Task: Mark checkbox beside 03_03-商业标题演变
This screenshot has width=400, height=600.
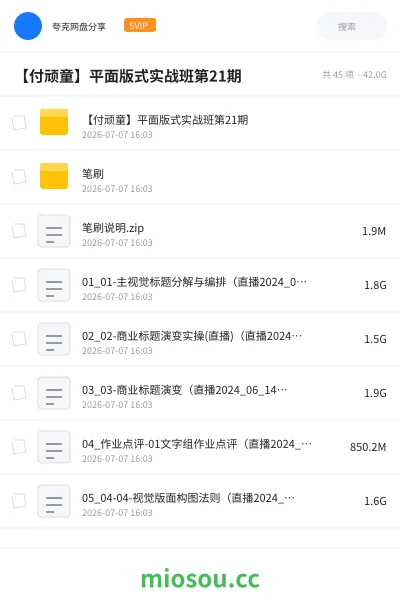Action: click(x=19, y=393)
